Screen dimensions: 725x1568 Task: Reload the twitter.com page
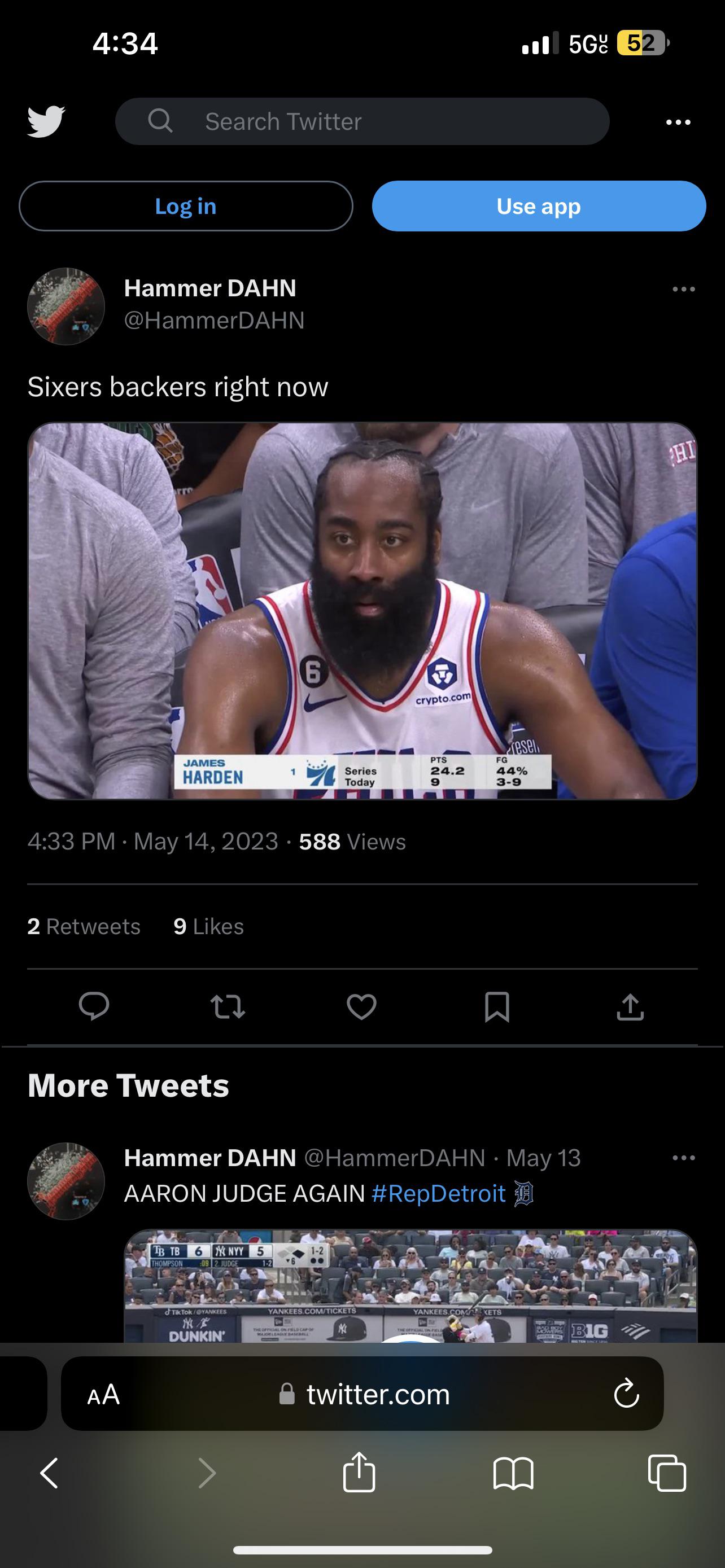tap(626, 1393)
